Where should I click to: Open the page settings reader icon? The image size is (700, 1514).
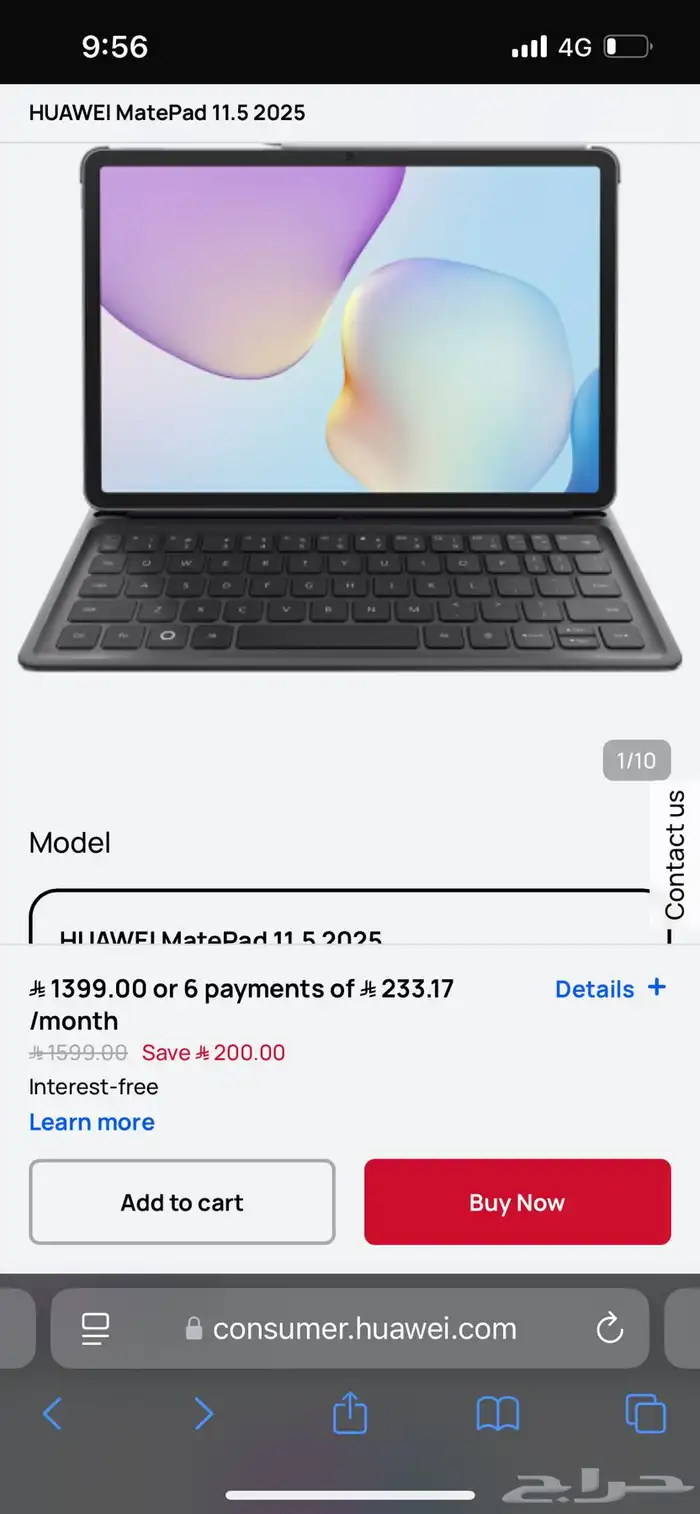(x=95, y=1328)
